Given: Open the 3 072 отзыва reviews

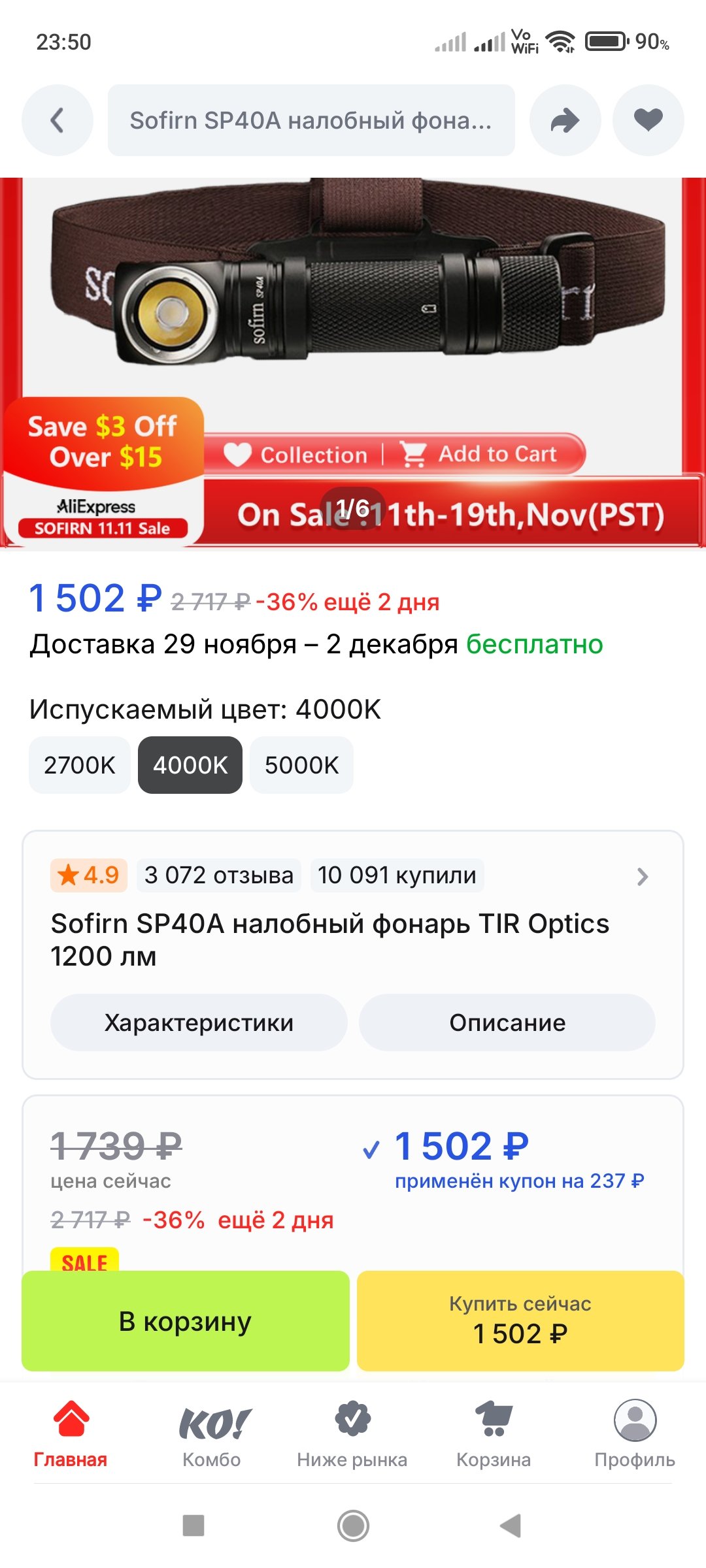Looking at the screenshot, I should point(218,875).
